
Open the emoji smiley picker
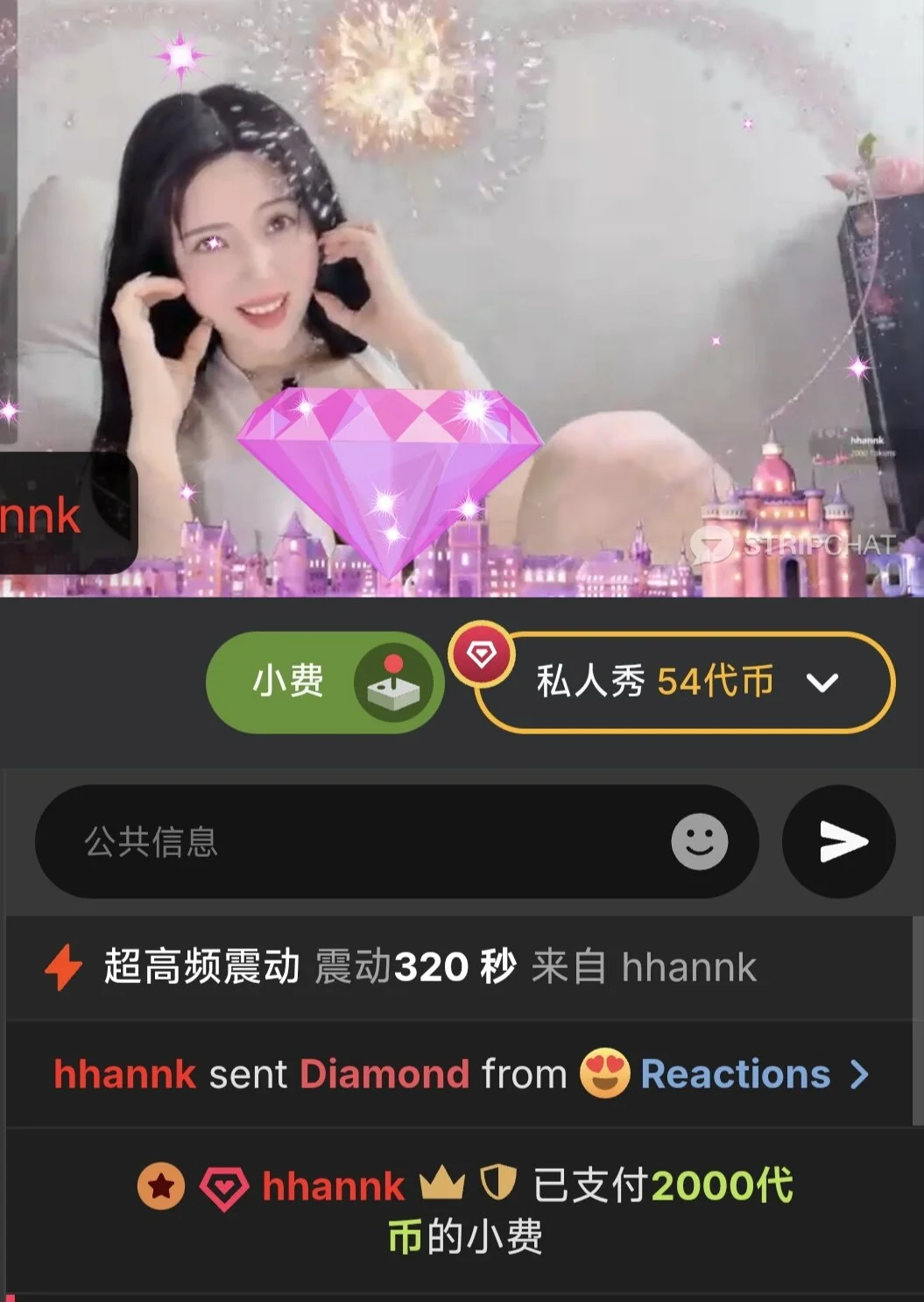click(699, 841)
